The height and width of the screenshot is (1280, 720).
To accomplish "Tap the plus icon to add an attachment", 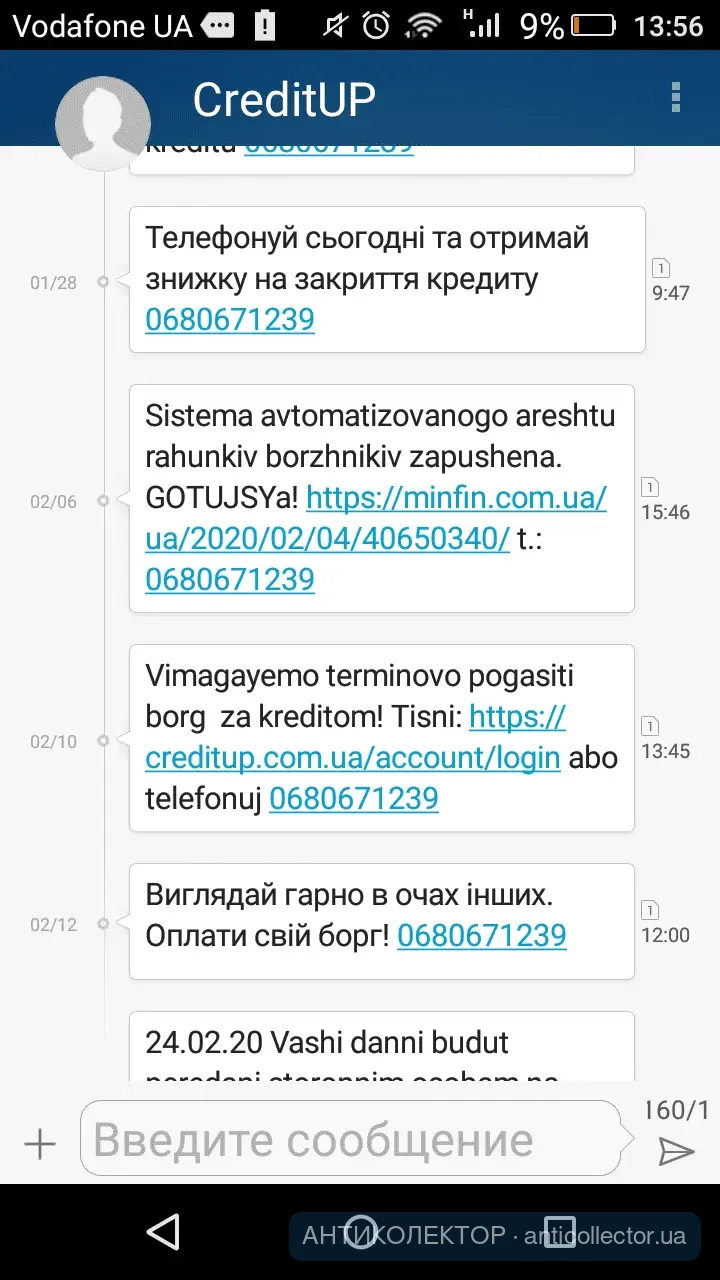I will click(x=40, y=1144).
